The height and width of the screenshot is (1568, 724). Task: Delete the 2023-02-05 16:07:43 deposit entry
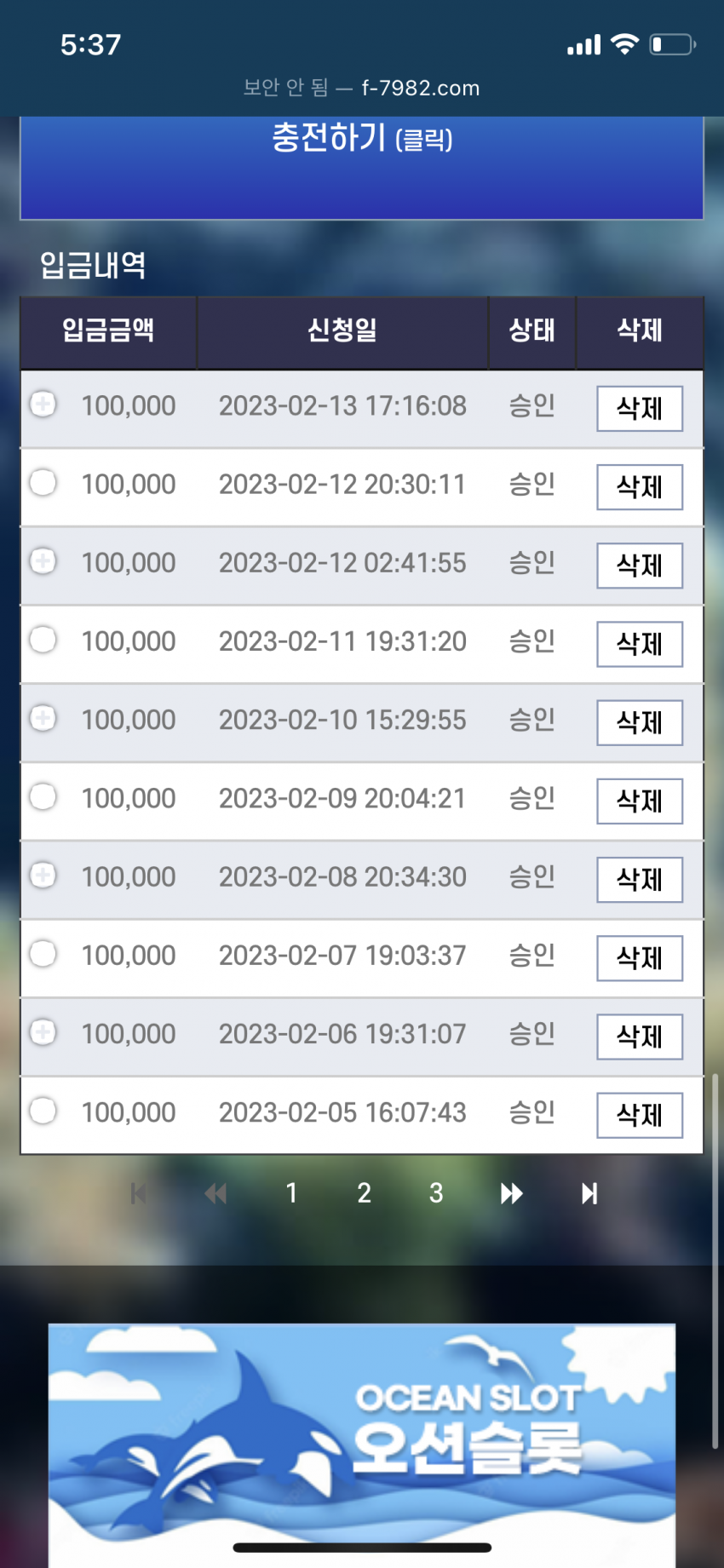pos(640,1115)
